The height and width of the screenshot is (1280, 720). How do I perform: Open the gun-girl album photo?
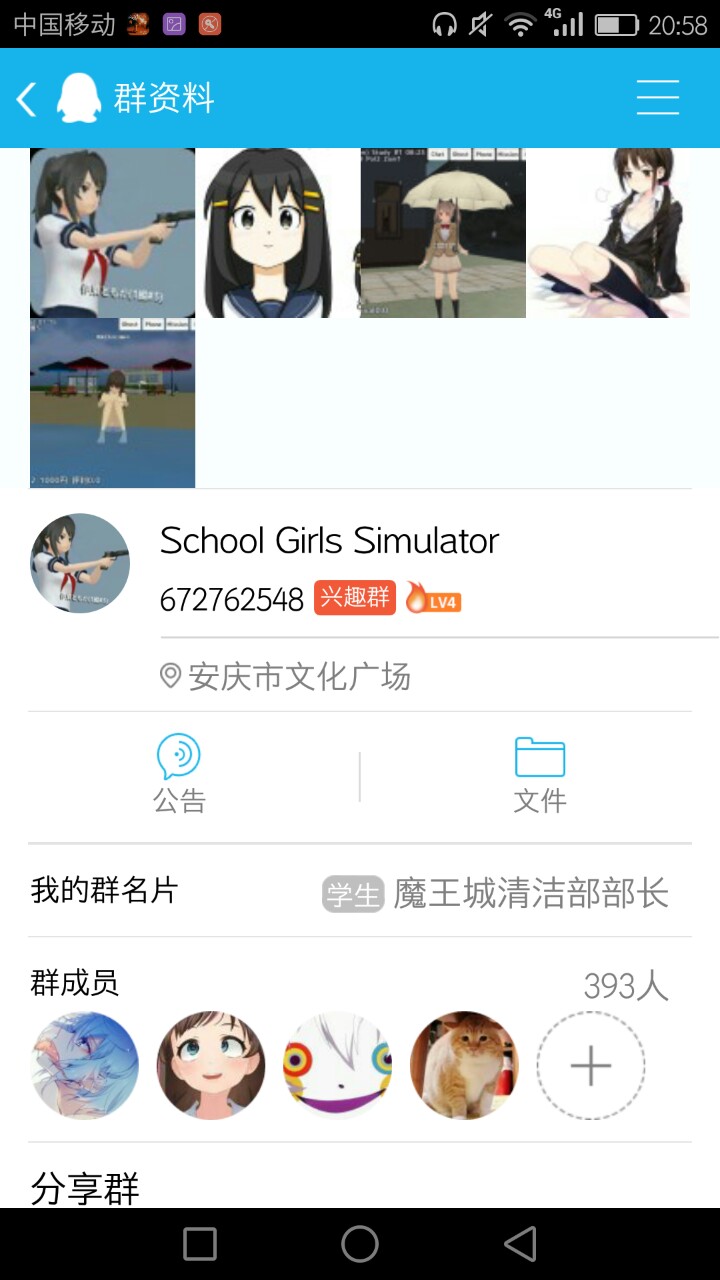112,233
